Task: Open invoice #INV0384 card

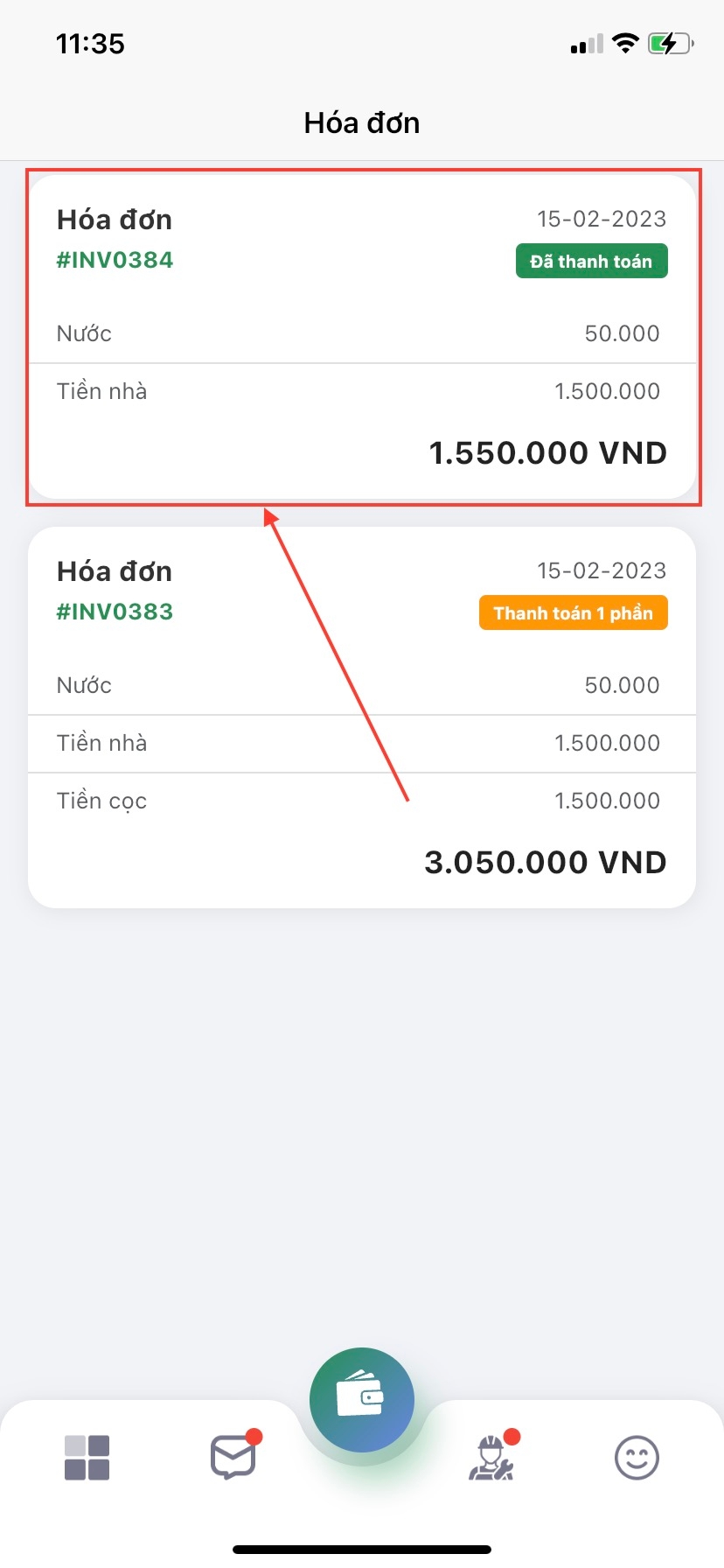Action: (362, 337)
